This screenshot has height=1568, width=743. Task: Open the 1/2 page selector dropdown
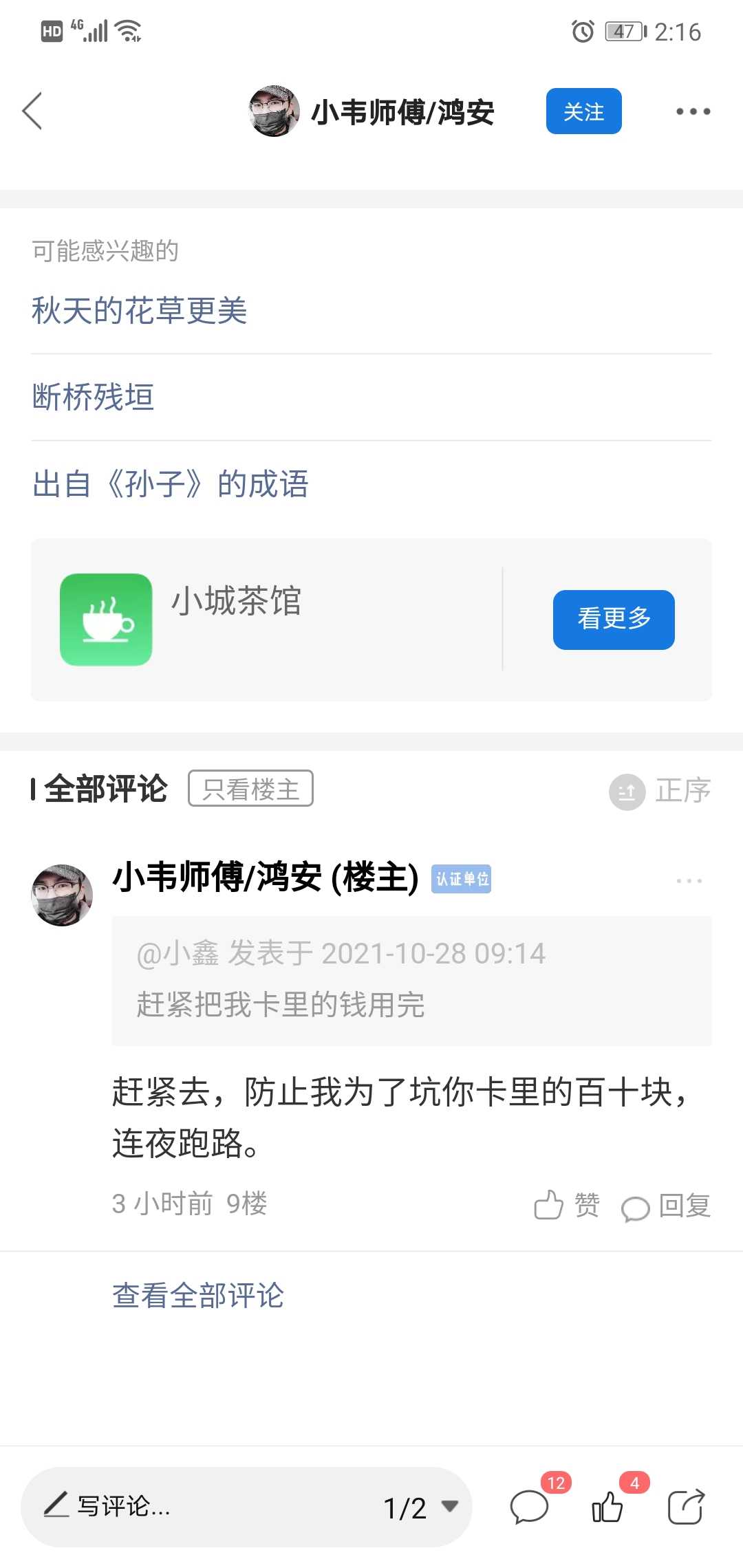point(420,1507)
